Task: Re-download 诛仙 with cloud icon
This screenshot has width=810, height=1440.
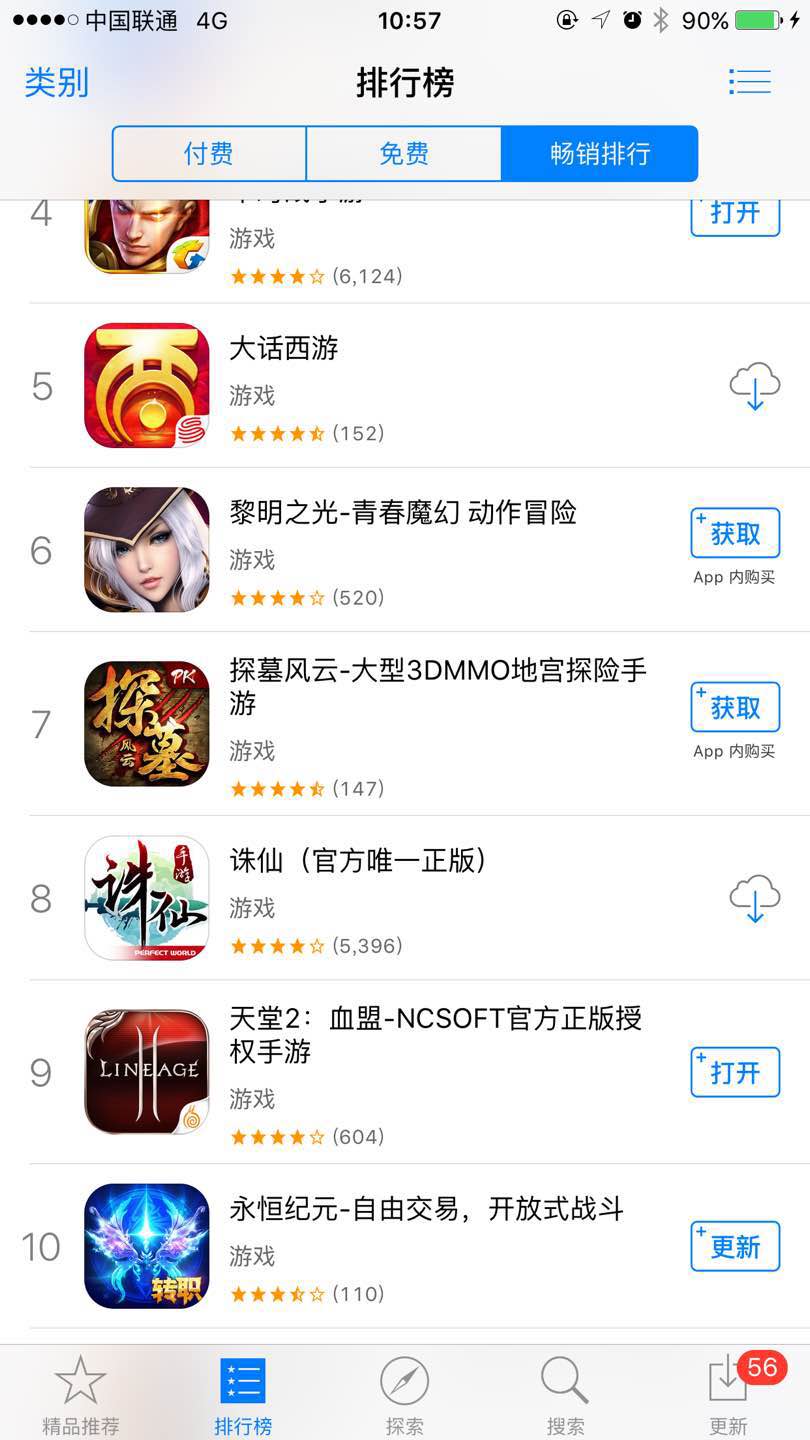Action: (754, 898)
